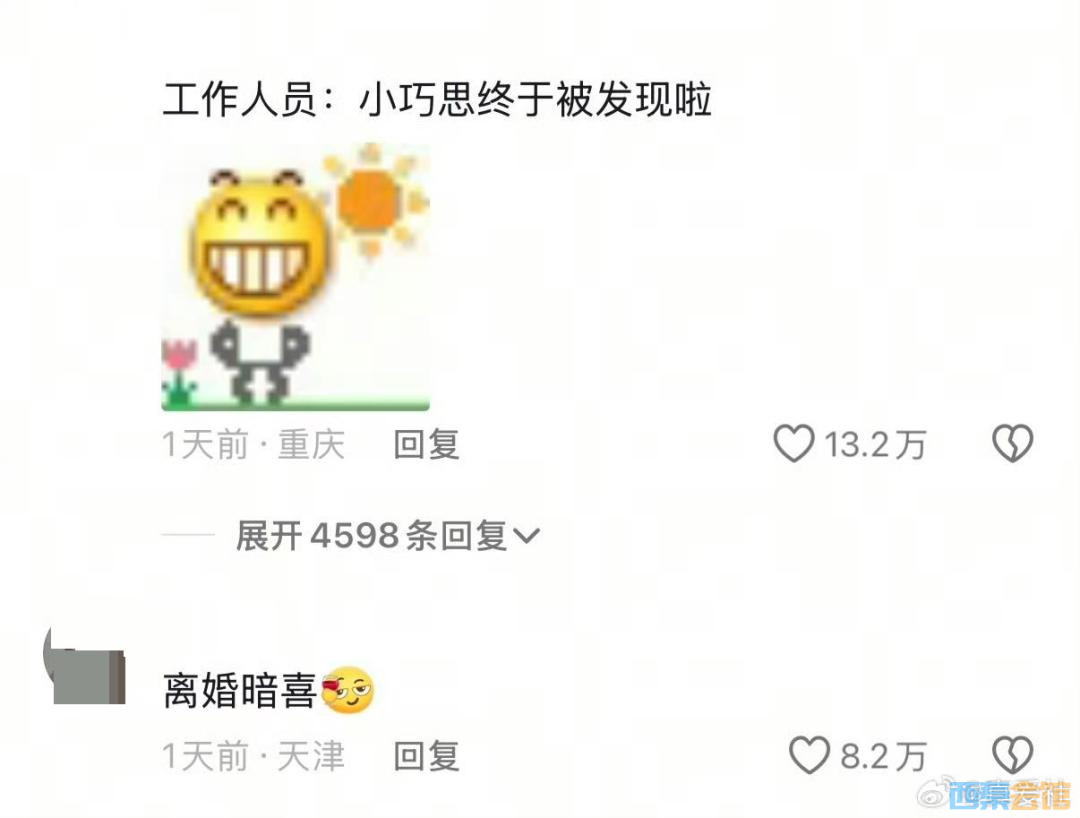Dislike the 离婚暗喜 comment

[x=1011, y=756]
